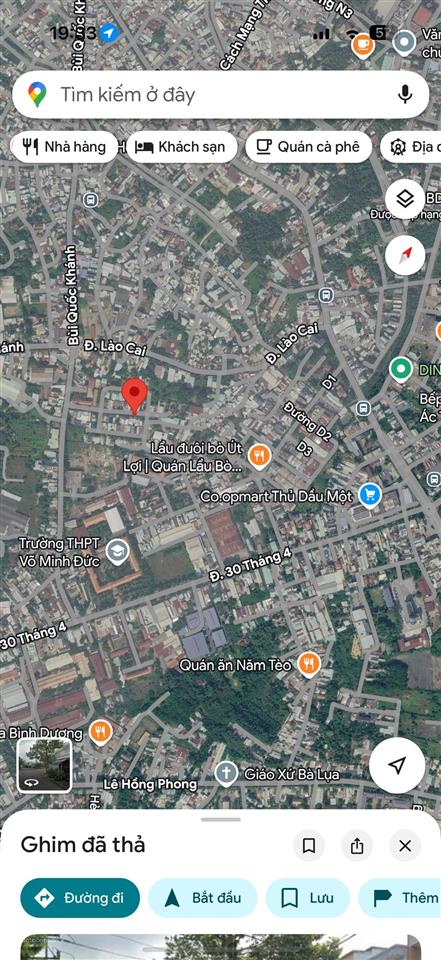This screenshot has width=441, height=960.
Task: Select the Nhà hàng filter chip
Action: tap(64, 147)
